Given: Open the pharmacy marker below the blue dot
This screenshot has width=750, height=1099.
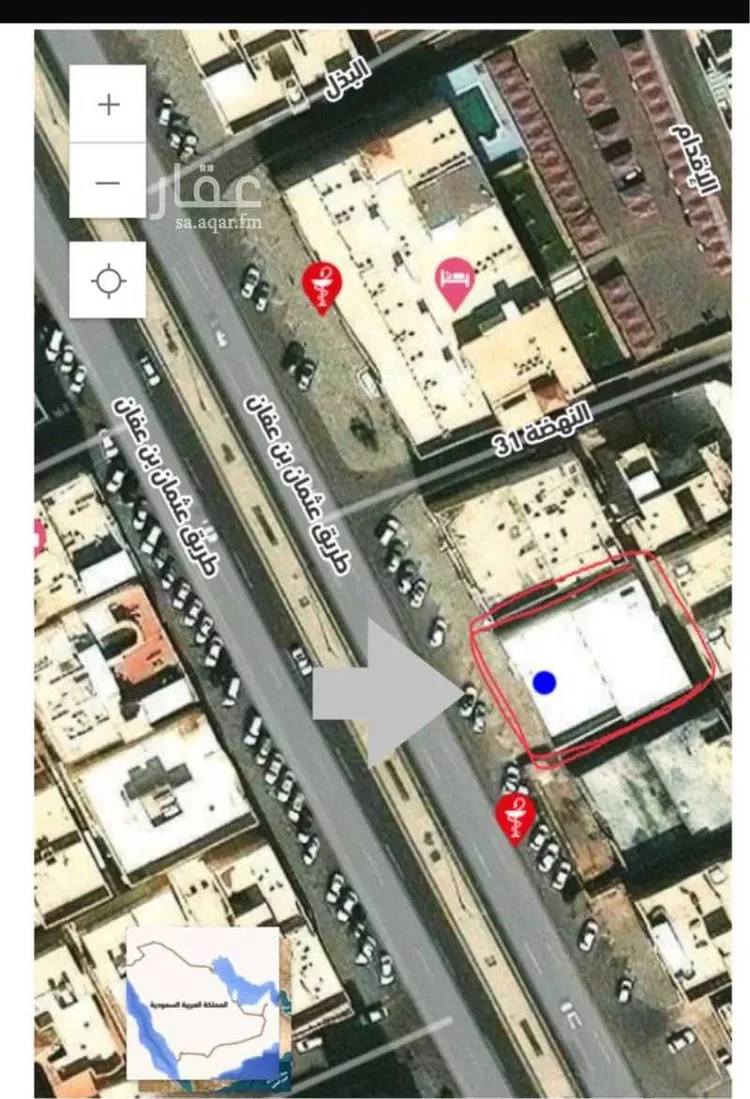Looking at the screenshot, I should (x=515, y=817).
